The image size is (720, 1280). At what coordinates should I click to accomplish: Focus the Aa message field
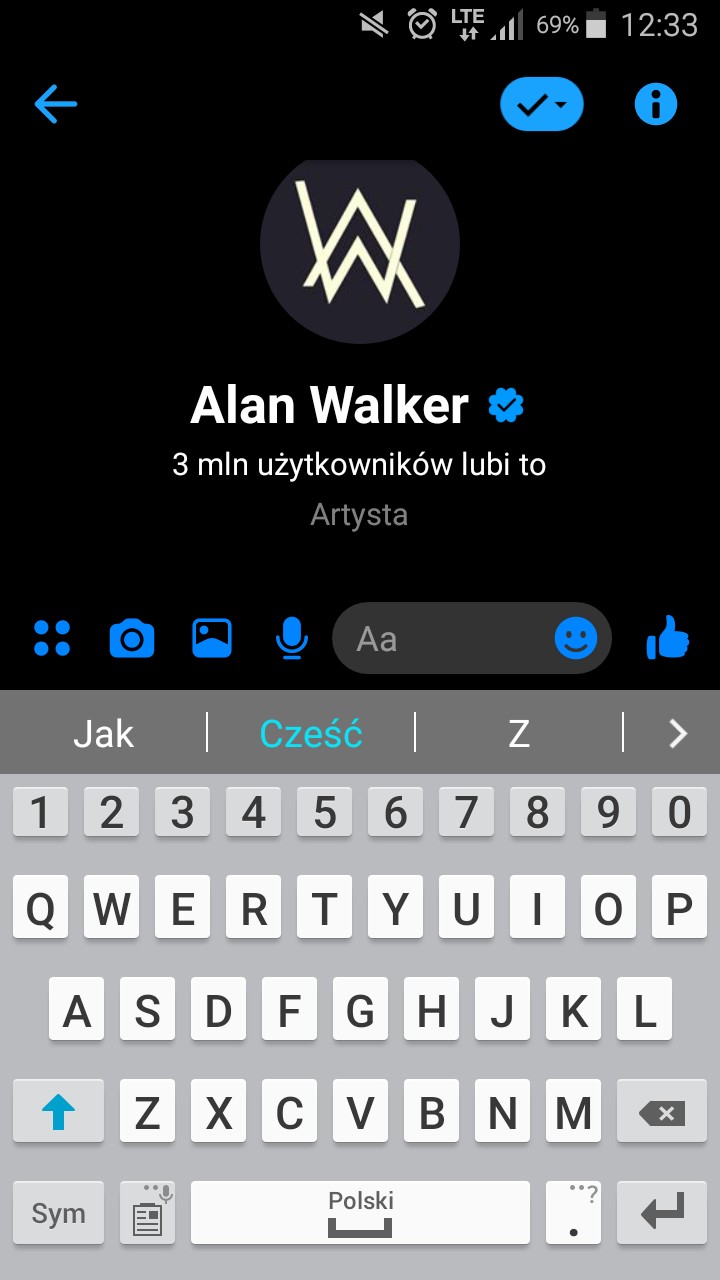tap(440, 638)
